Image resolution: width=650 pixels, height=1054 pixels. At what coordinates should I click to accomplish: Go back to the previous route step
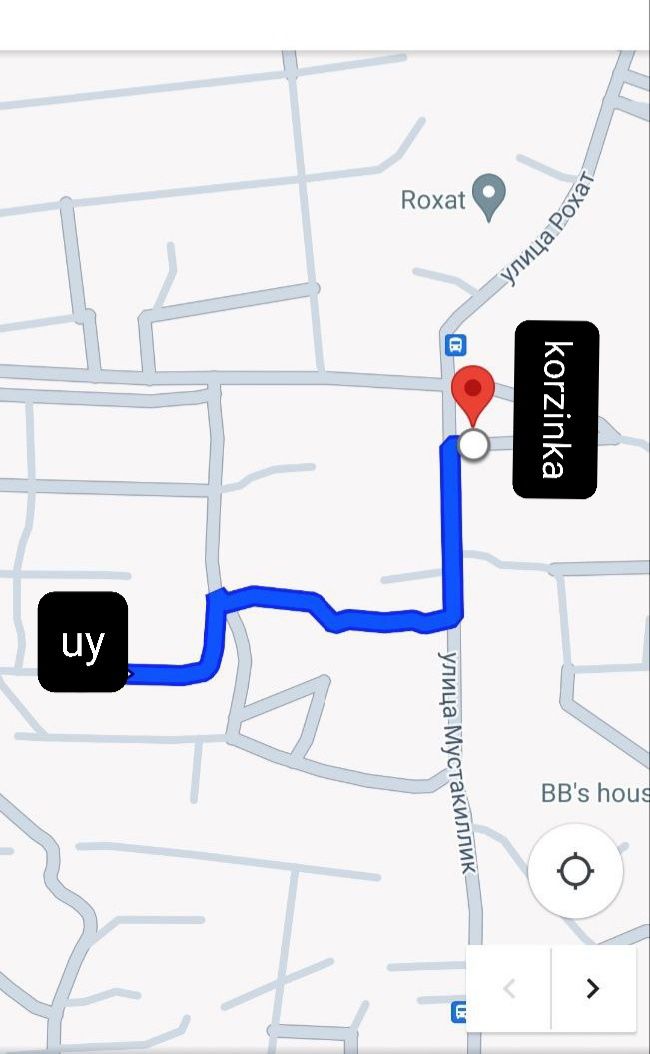[x=509, y=989]
